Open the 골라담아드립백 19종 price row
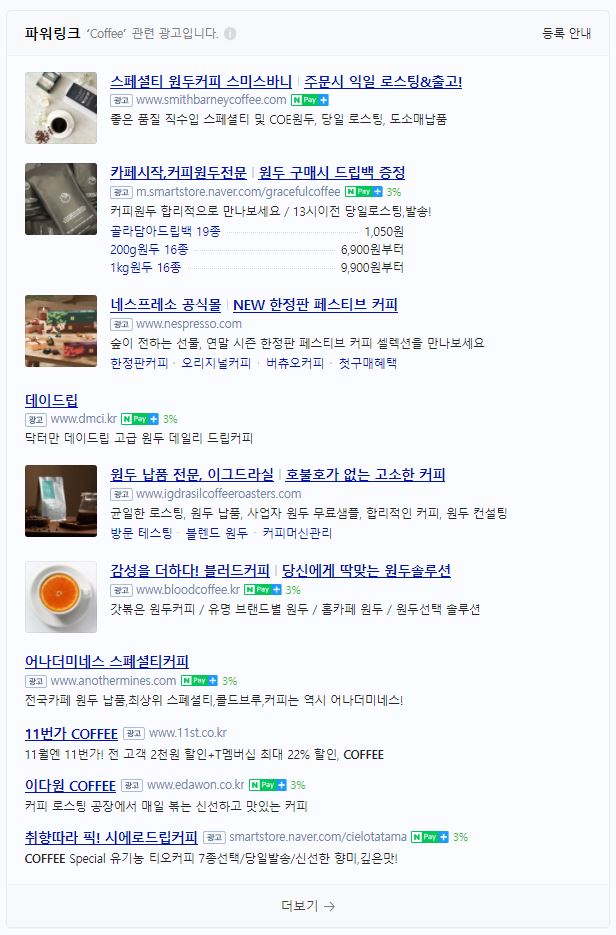The width and height of the screenshot is (616, 935). tap(165, 231)
